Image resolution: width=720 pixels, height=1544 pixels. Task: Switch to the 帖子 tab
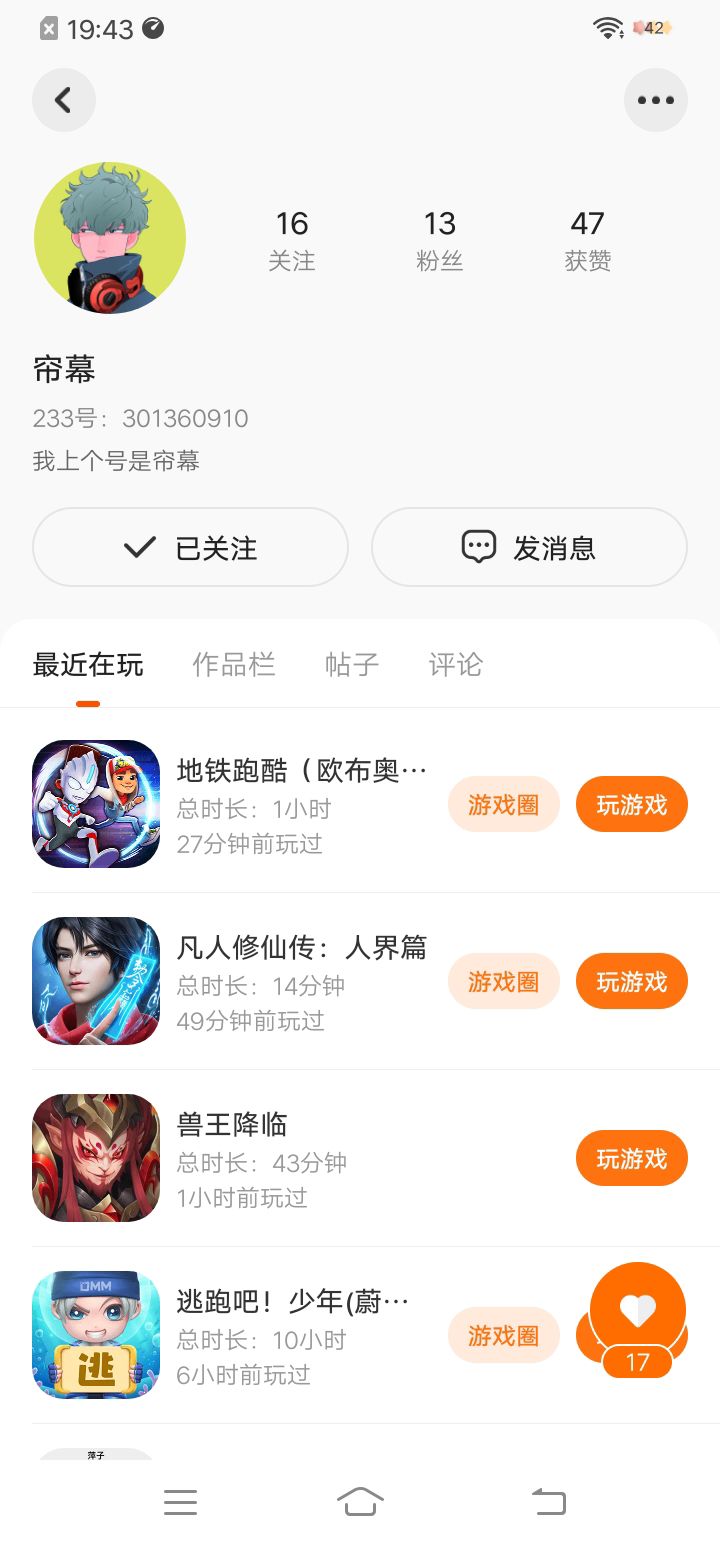[352, 665]
